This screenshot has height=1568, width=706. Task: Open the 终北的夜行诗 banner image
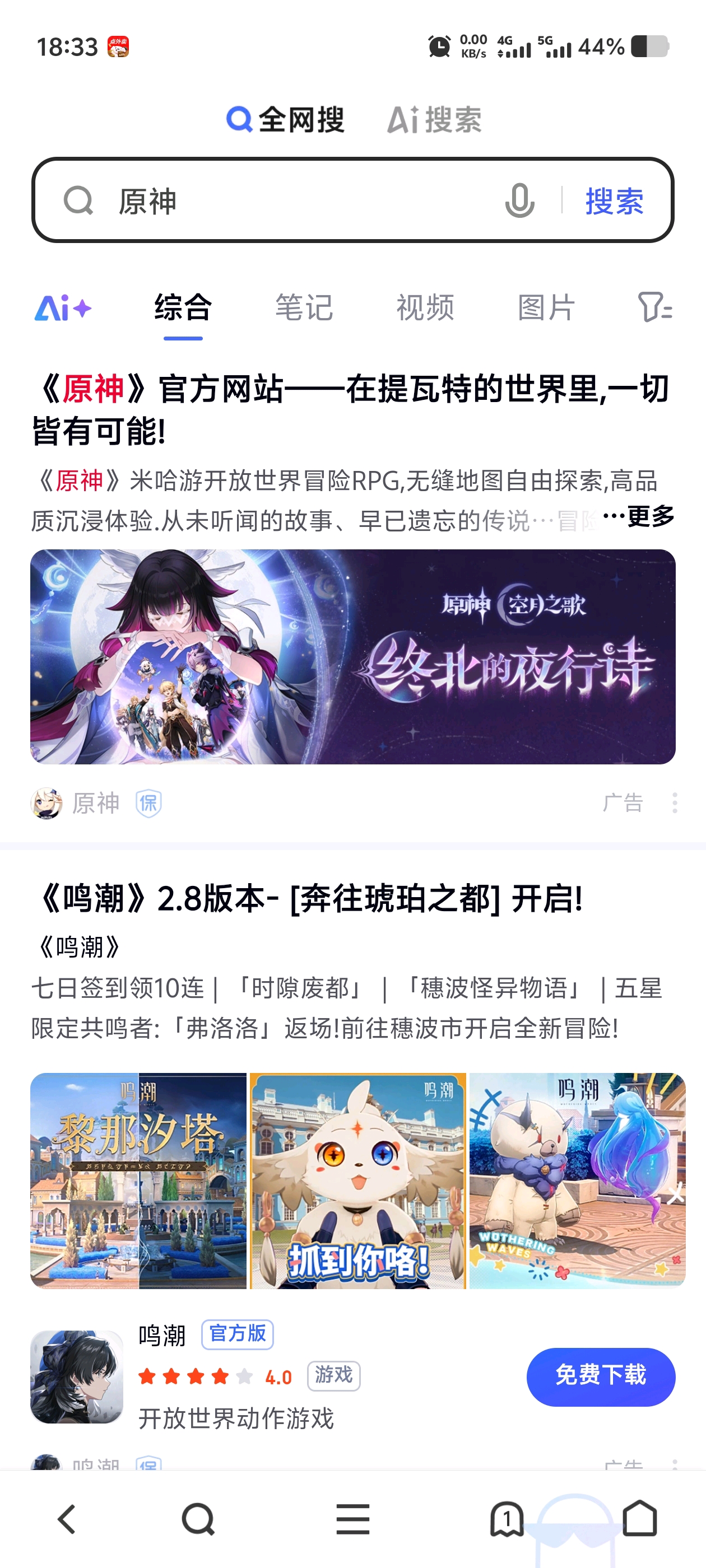pyautogui.click(x=352, y=657)
